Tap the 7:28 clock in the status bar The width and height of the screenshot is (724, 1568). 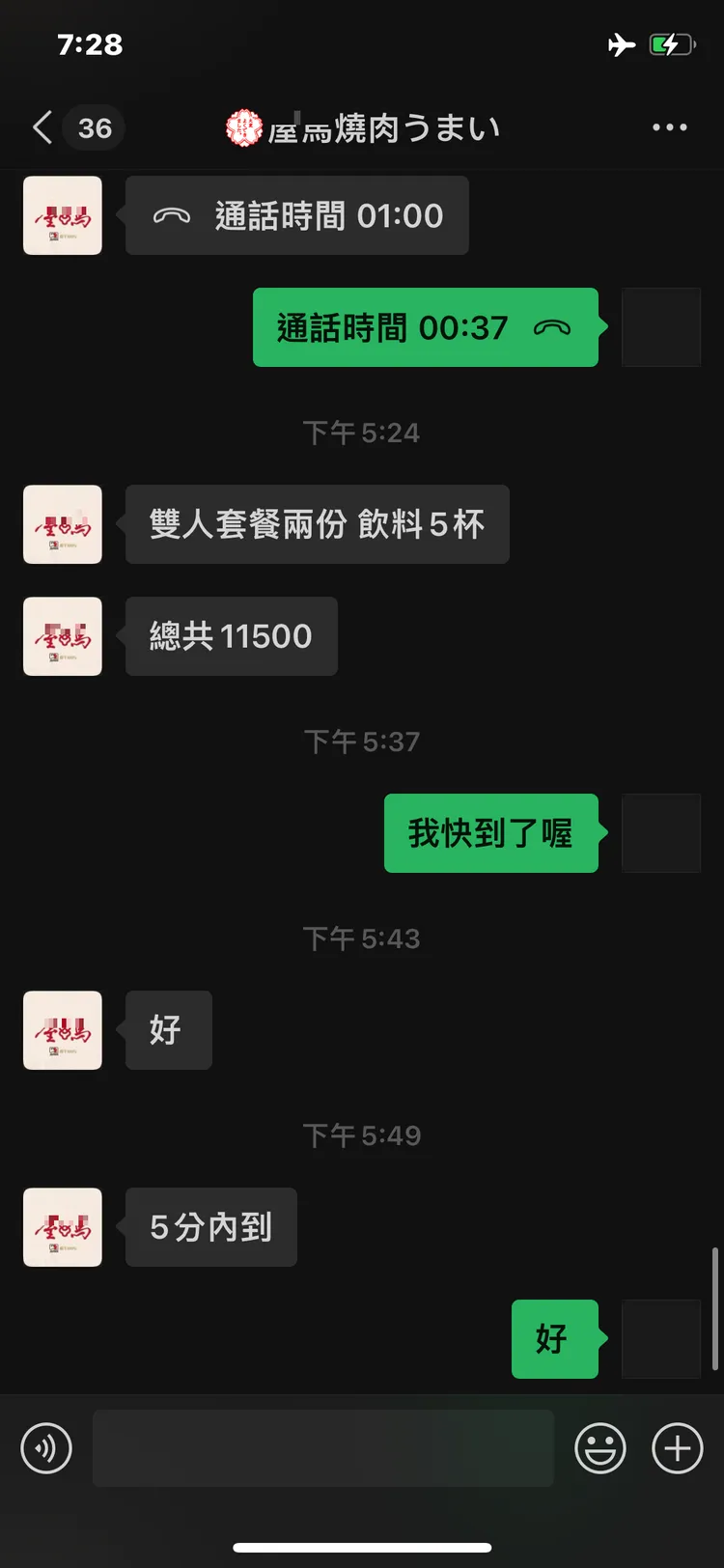coord(90,43)
